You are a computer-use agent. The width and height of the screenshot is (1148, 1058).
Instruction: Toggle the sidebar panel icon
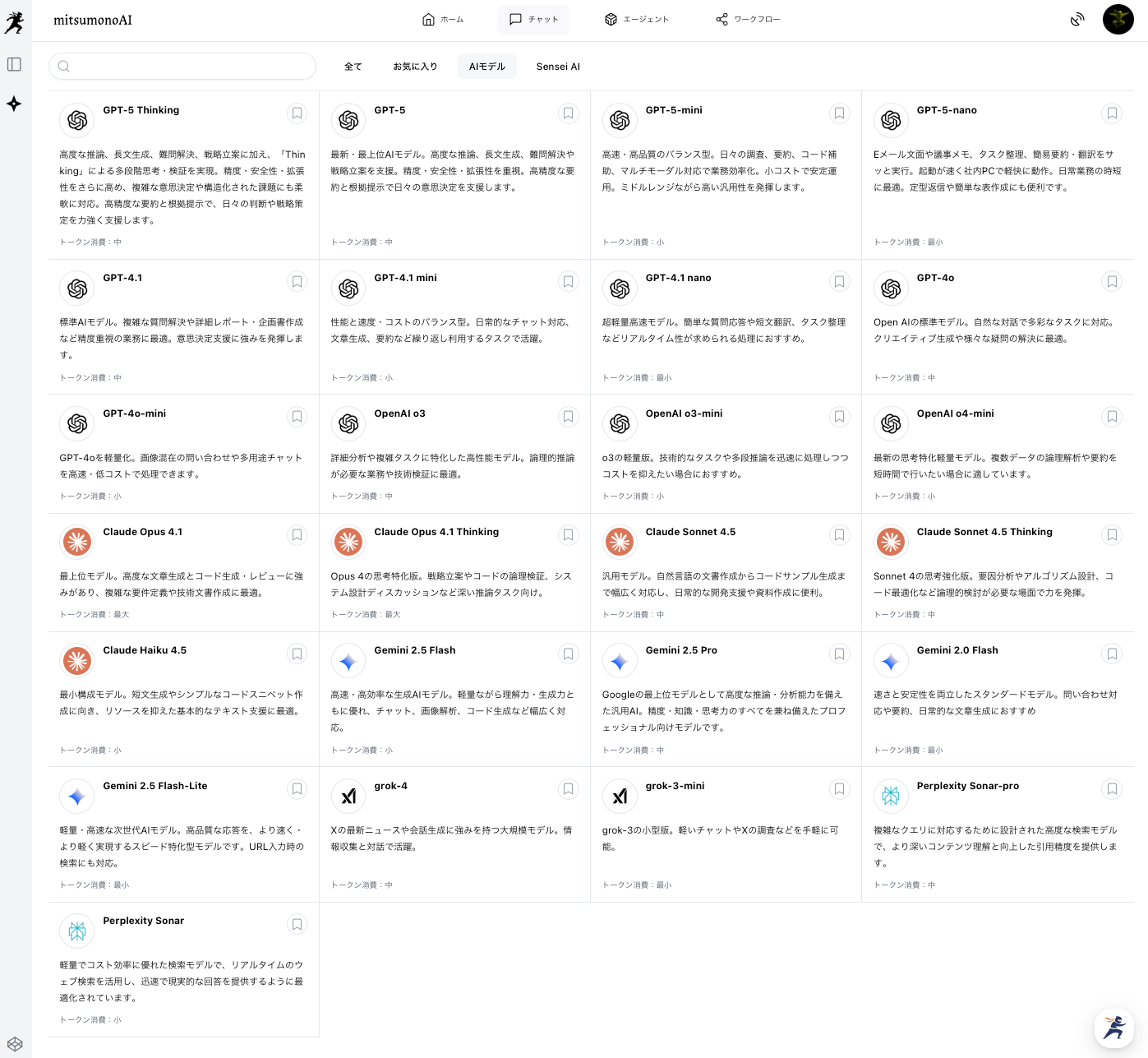[x=15, y=64]
